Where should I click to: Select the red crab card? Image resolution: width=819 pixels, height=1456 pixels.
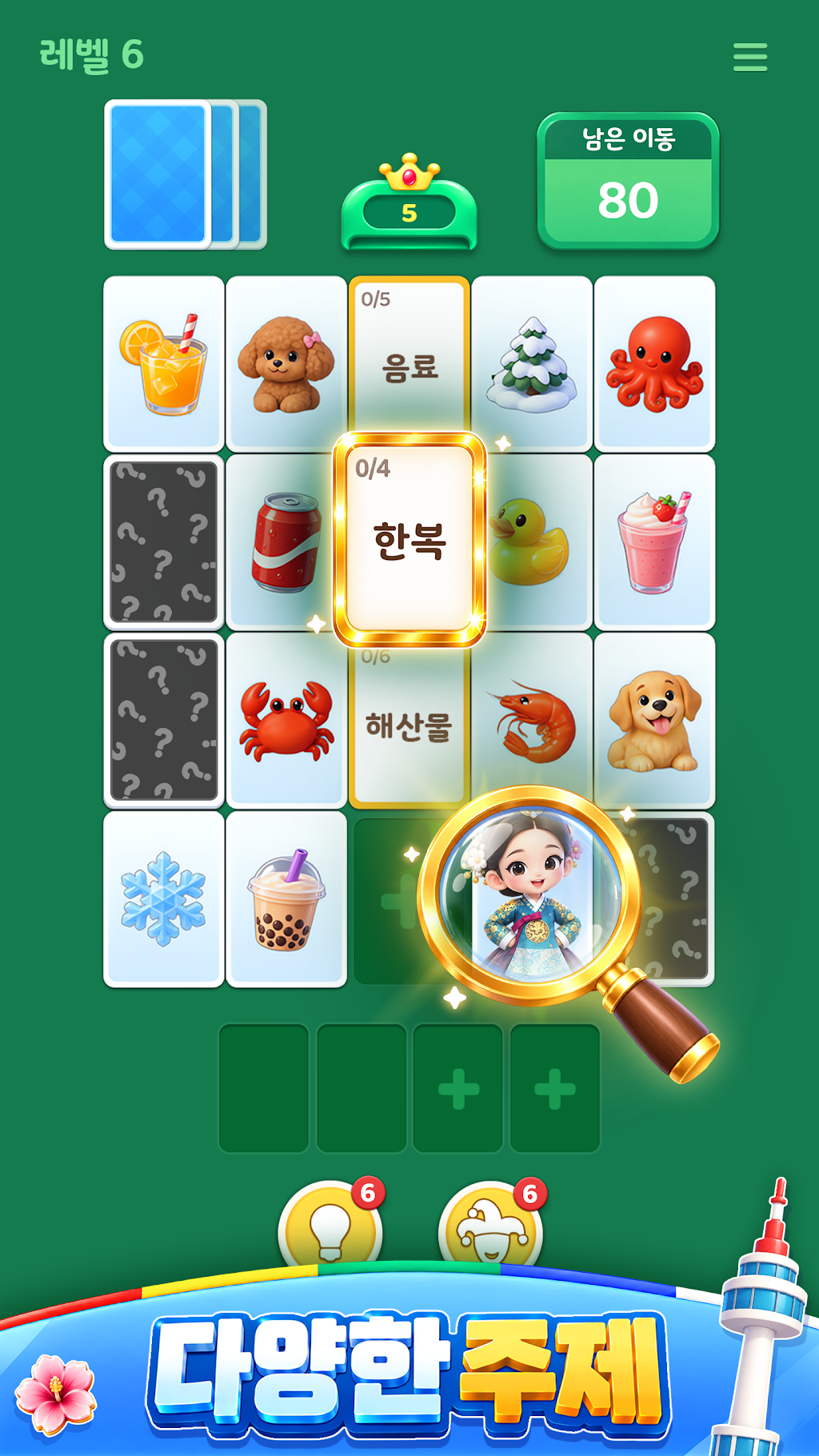click(286, 720)
